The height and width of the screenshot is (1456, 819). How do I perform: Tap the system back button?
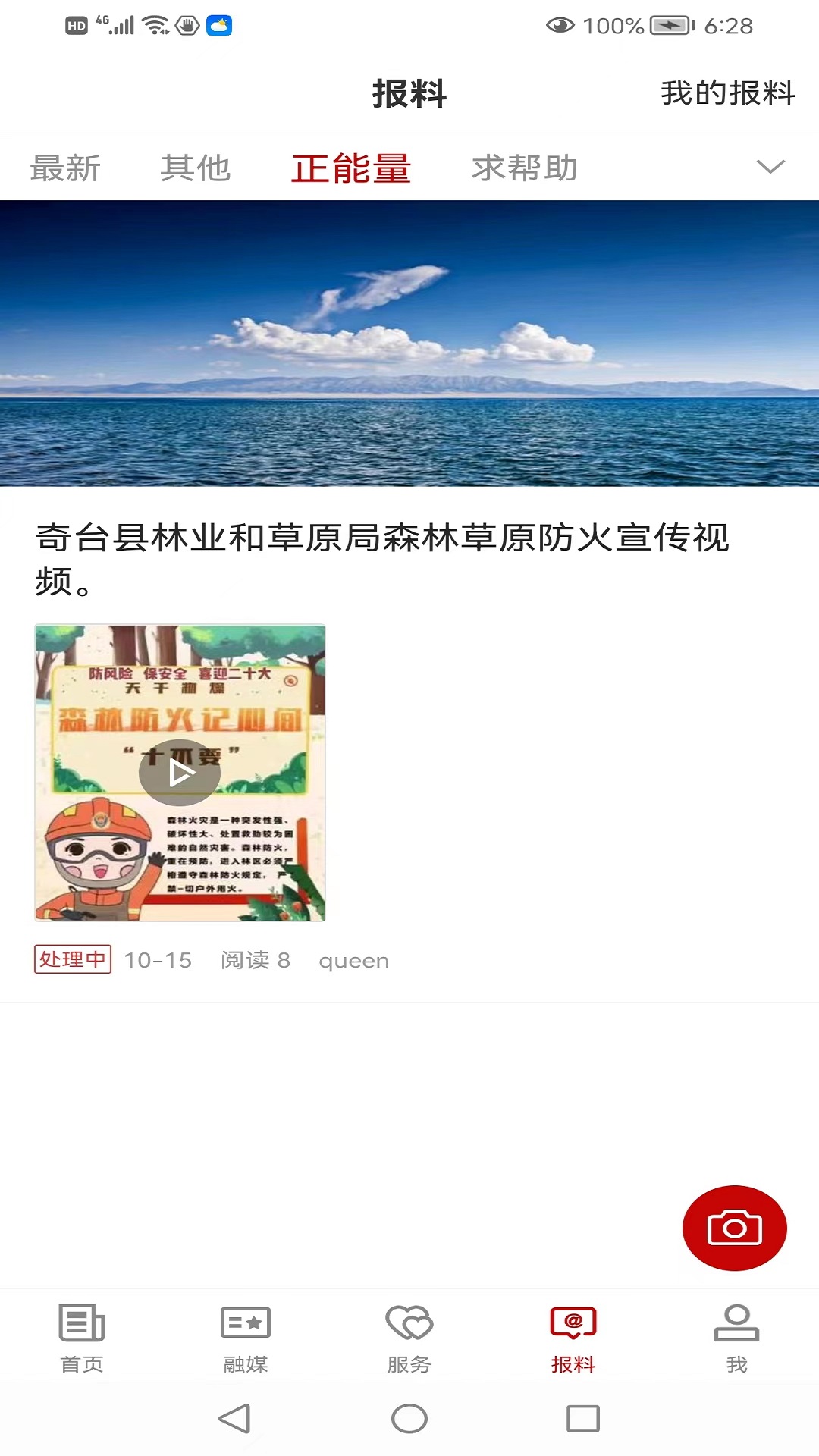coord(235,1418)
